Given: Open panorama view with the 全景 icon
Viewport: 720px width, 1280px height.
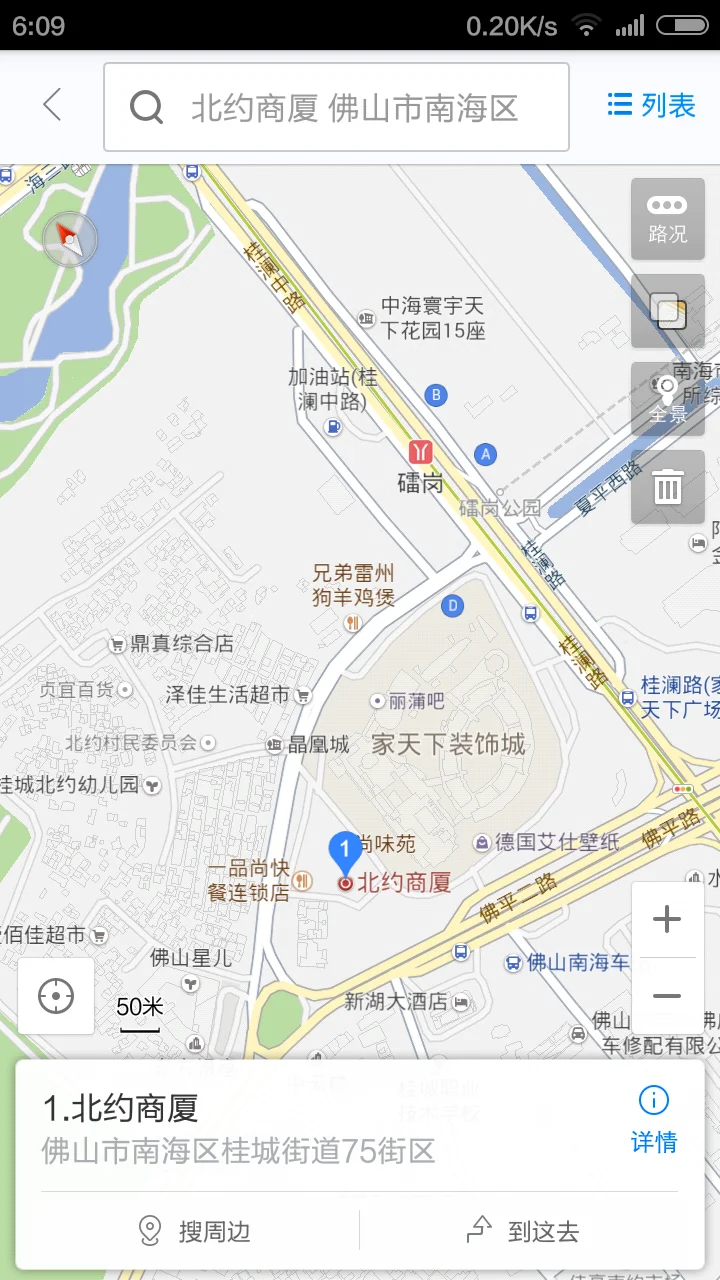Looking at the screenshot, I should click(667, 398).
